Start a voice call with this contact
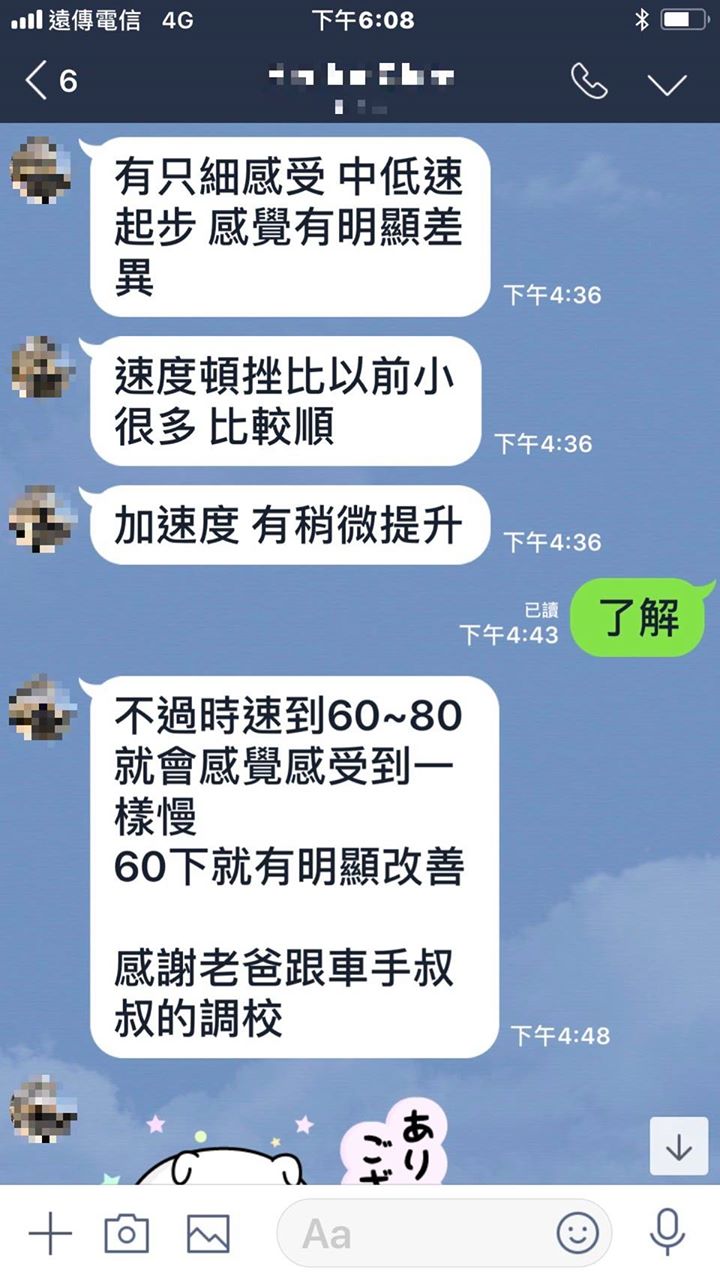 click(589, 81)
